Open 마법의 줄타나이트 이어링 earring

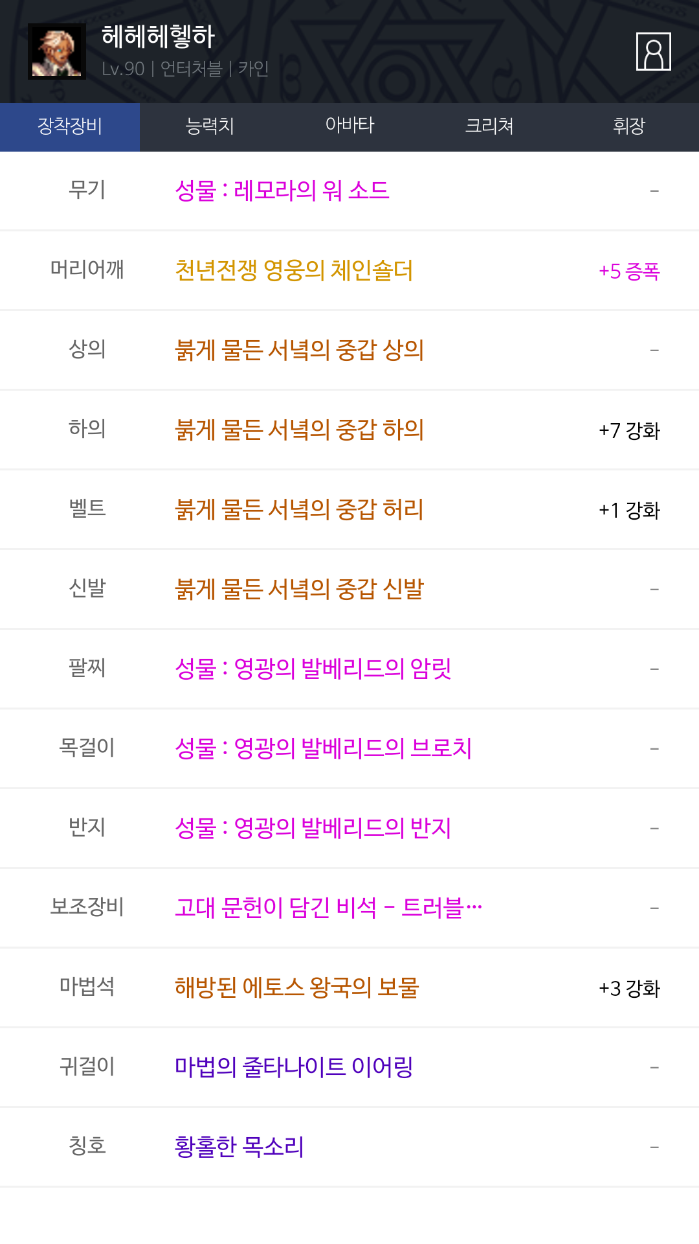coord(294,1067)
